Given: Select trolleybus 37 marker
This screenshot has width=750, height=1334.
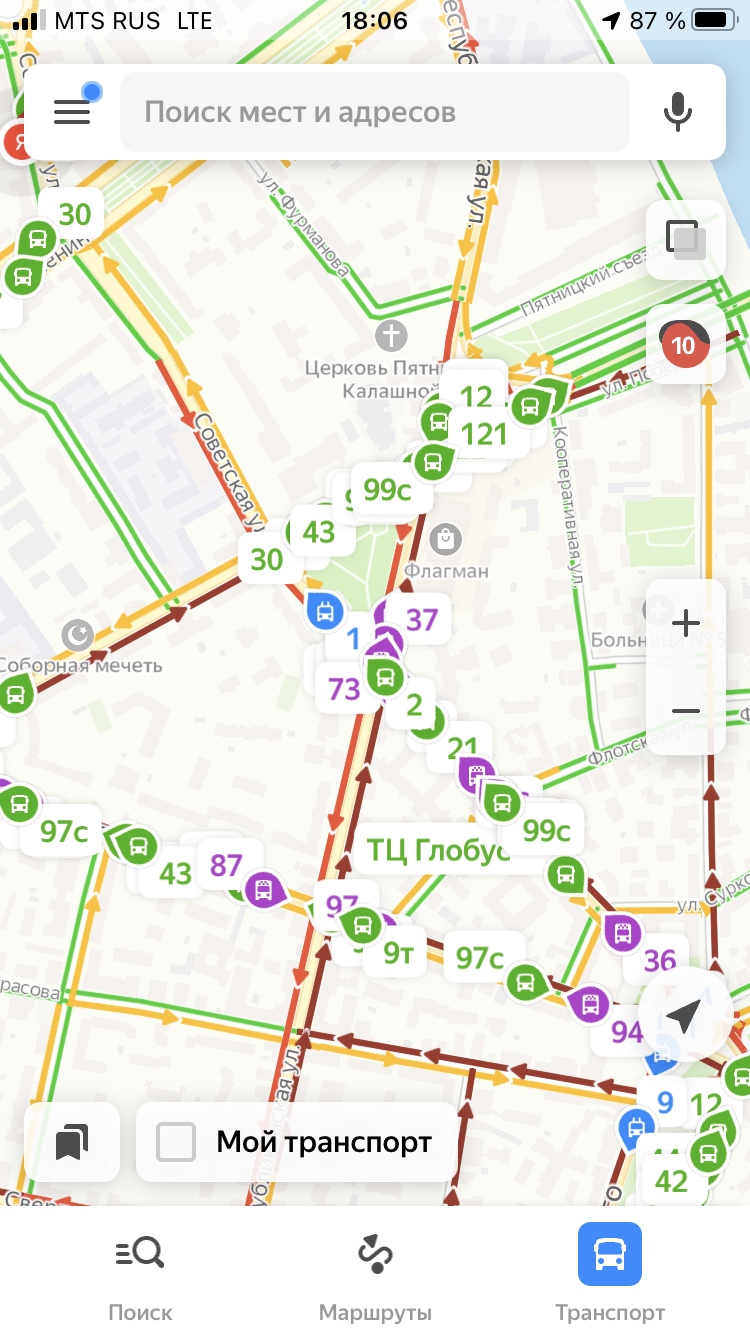Looking at the screenshot, I should (x=421, y=620).
